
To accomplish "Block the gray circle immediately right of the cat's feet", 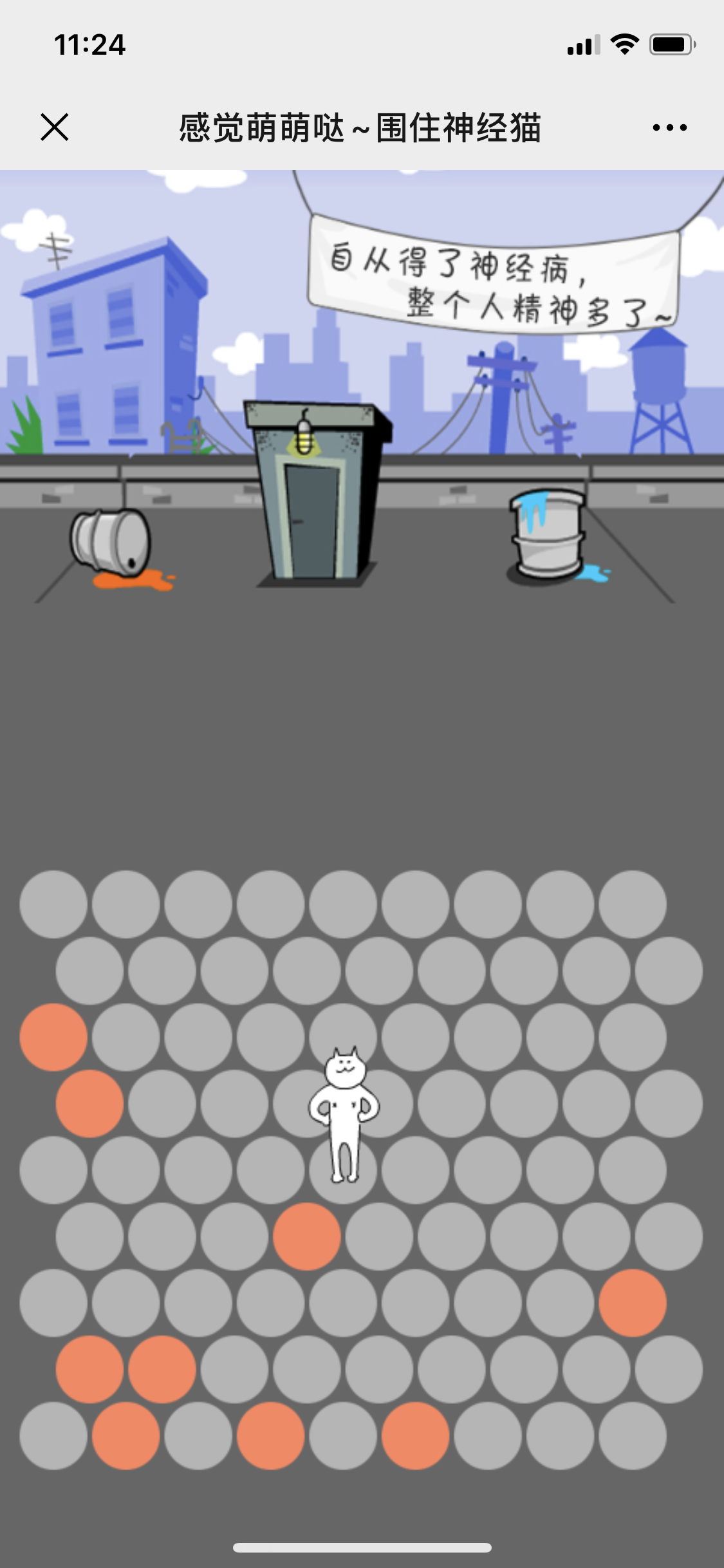I will (x=415, y=1170).
